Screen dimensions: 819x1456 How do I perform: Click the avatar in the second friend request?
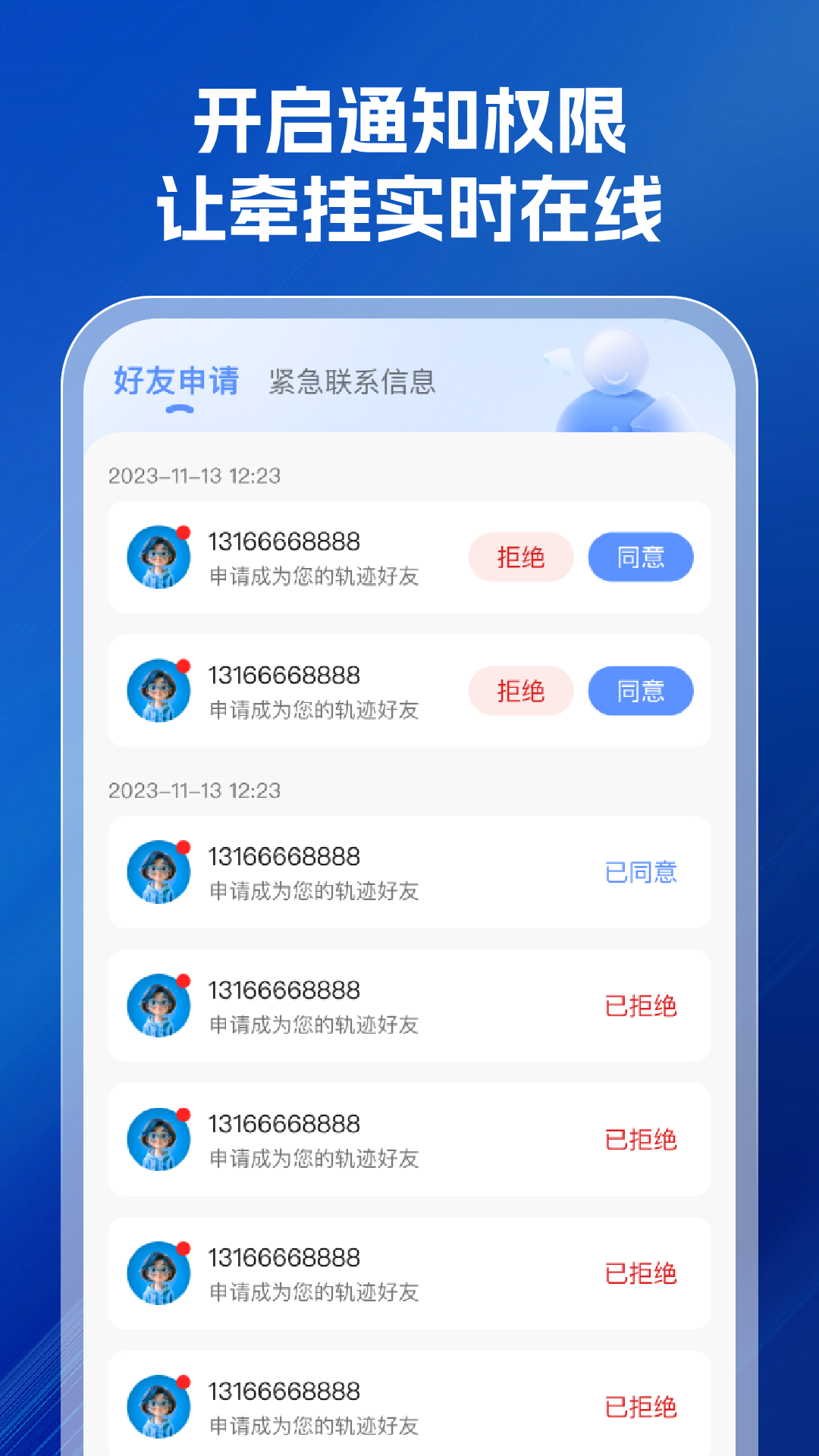[x=159, y=690]
